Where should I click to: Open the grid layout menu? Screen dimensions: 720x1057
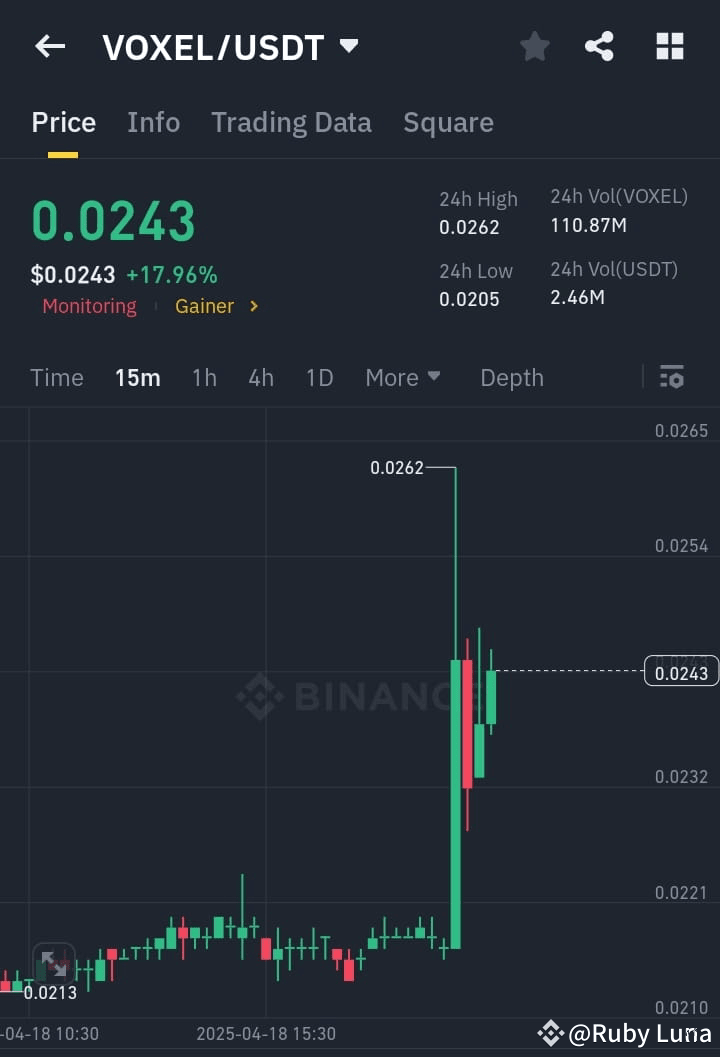(669, 46)
